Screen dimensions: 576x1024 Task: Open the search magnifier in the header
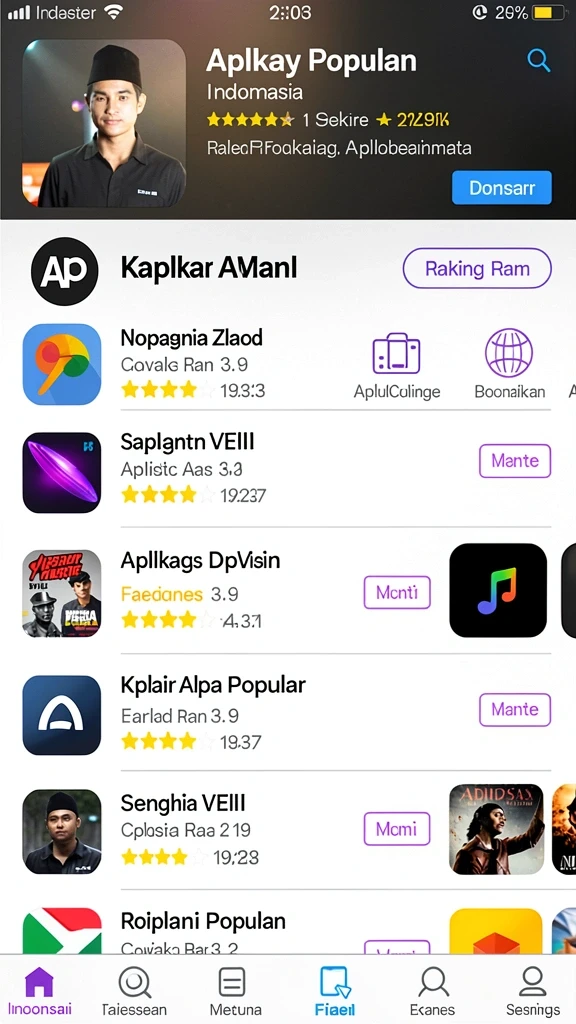pos(539,61)
